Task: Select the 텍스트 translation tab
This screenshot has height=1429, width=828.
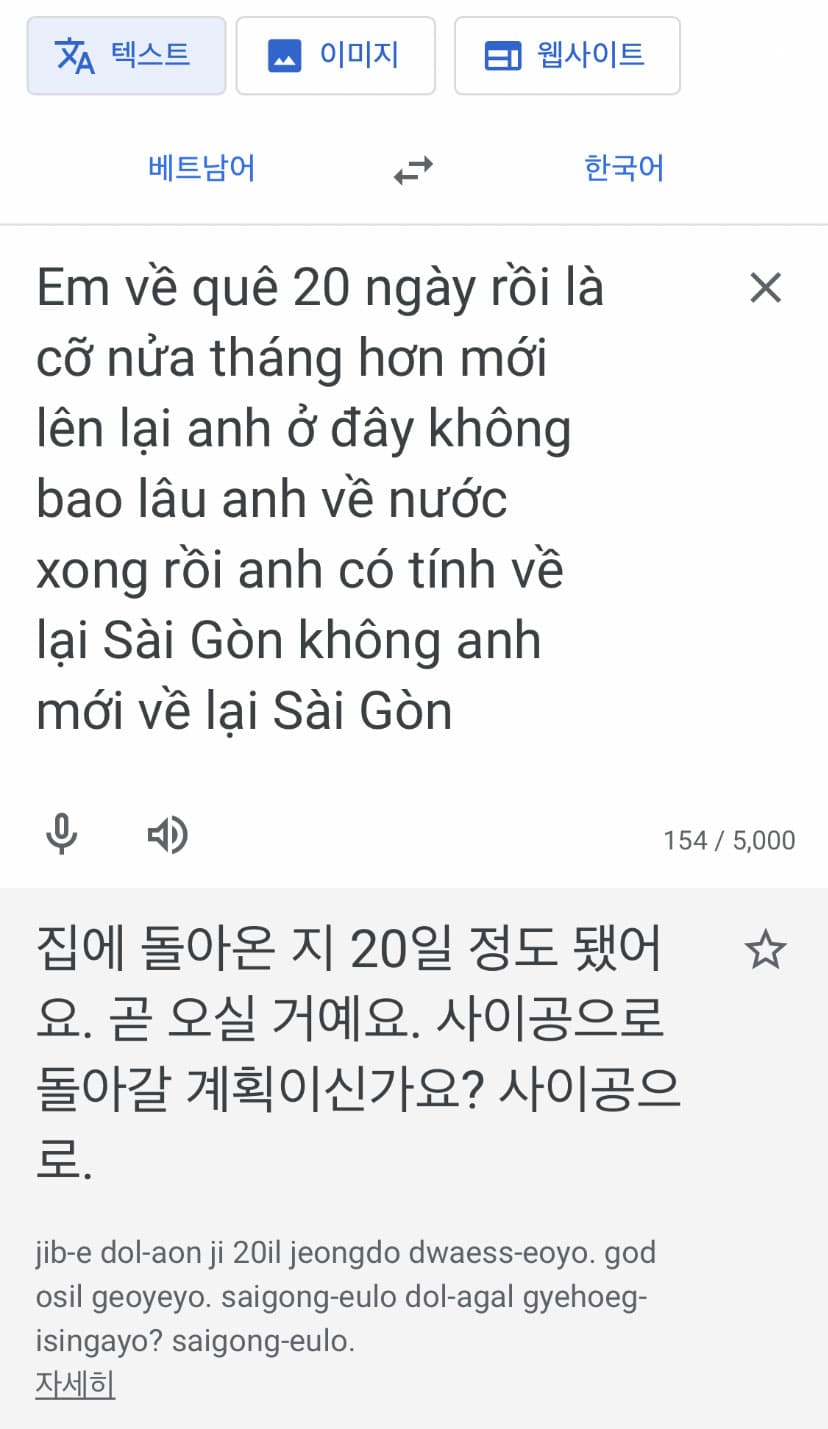Action: click(126, 55)
